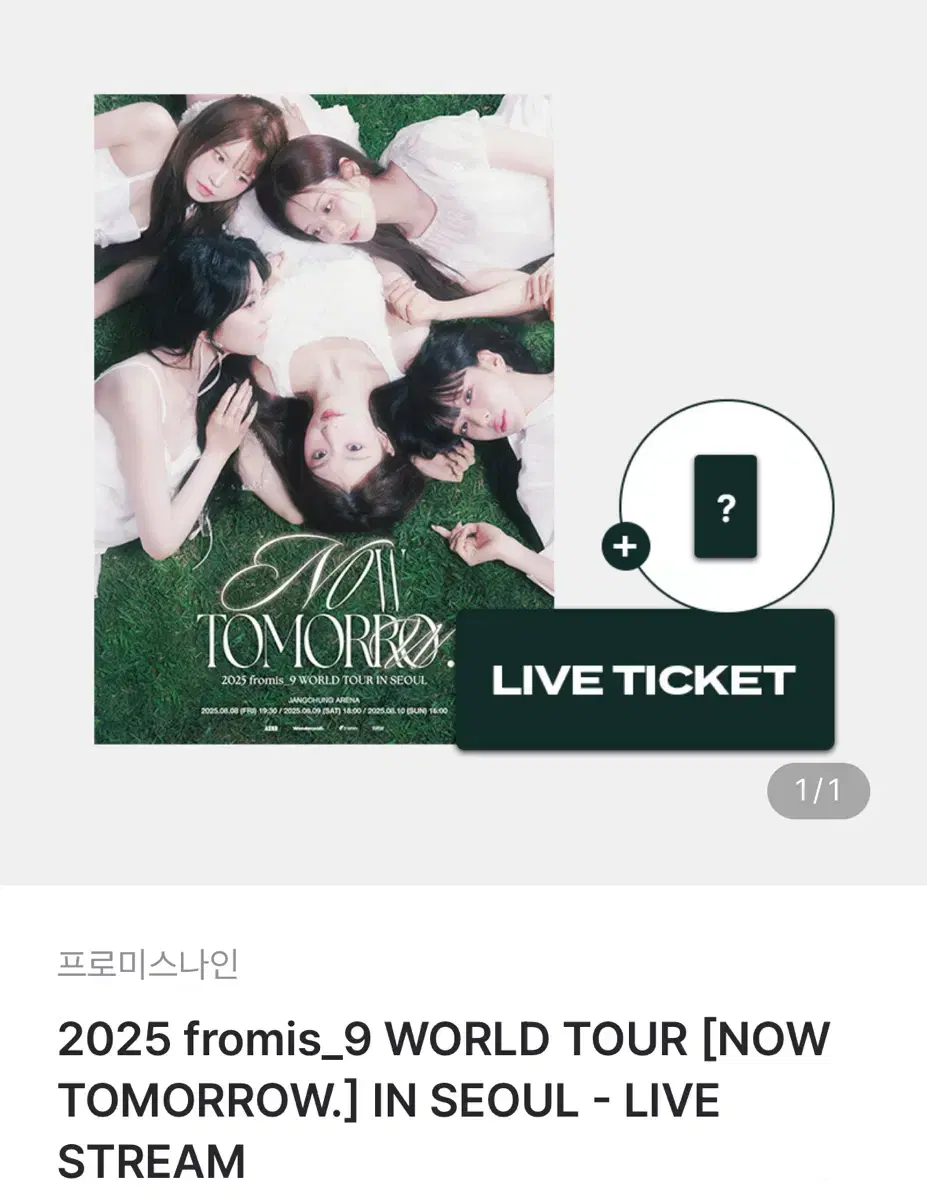927x1200 pixels.
Task: Select the mystery photocard question mark icon
Action: coord(724,507)
